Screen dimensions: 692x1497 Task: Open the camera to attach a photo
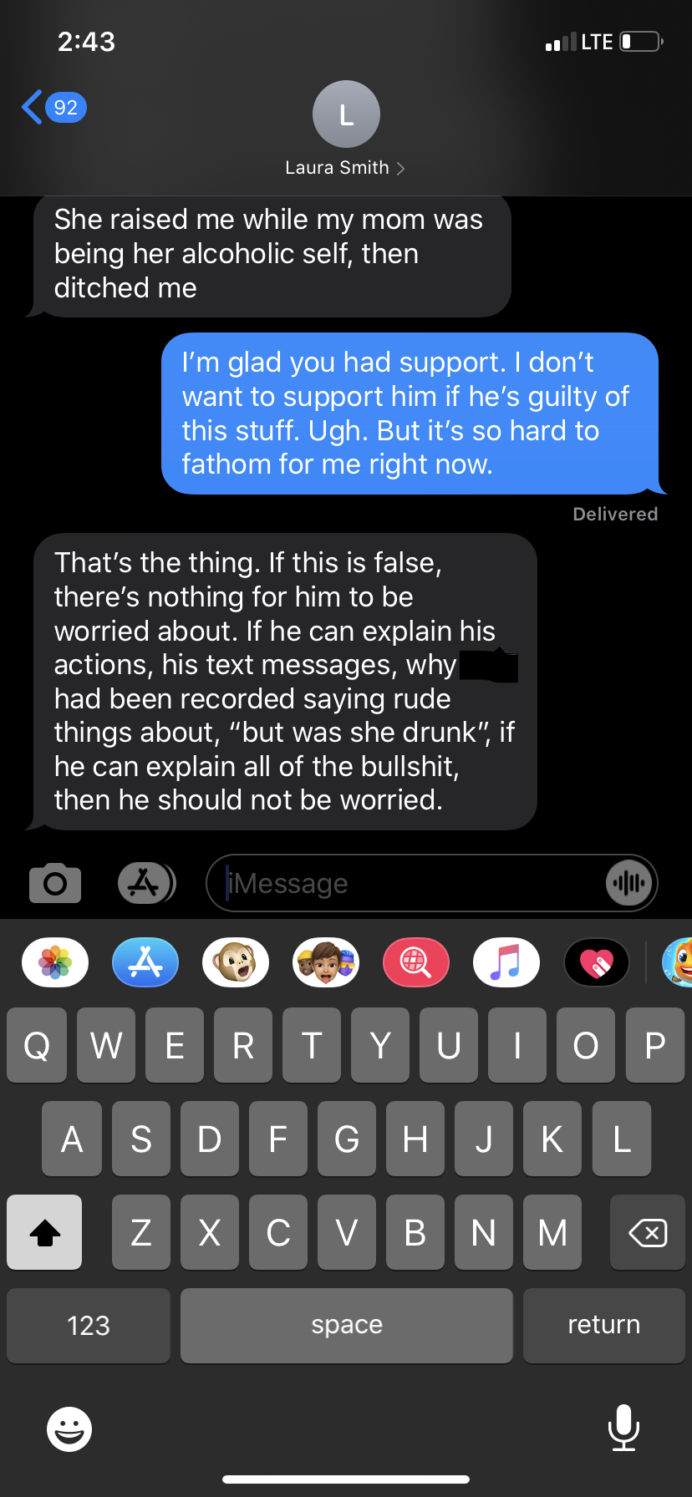point(55,883)
